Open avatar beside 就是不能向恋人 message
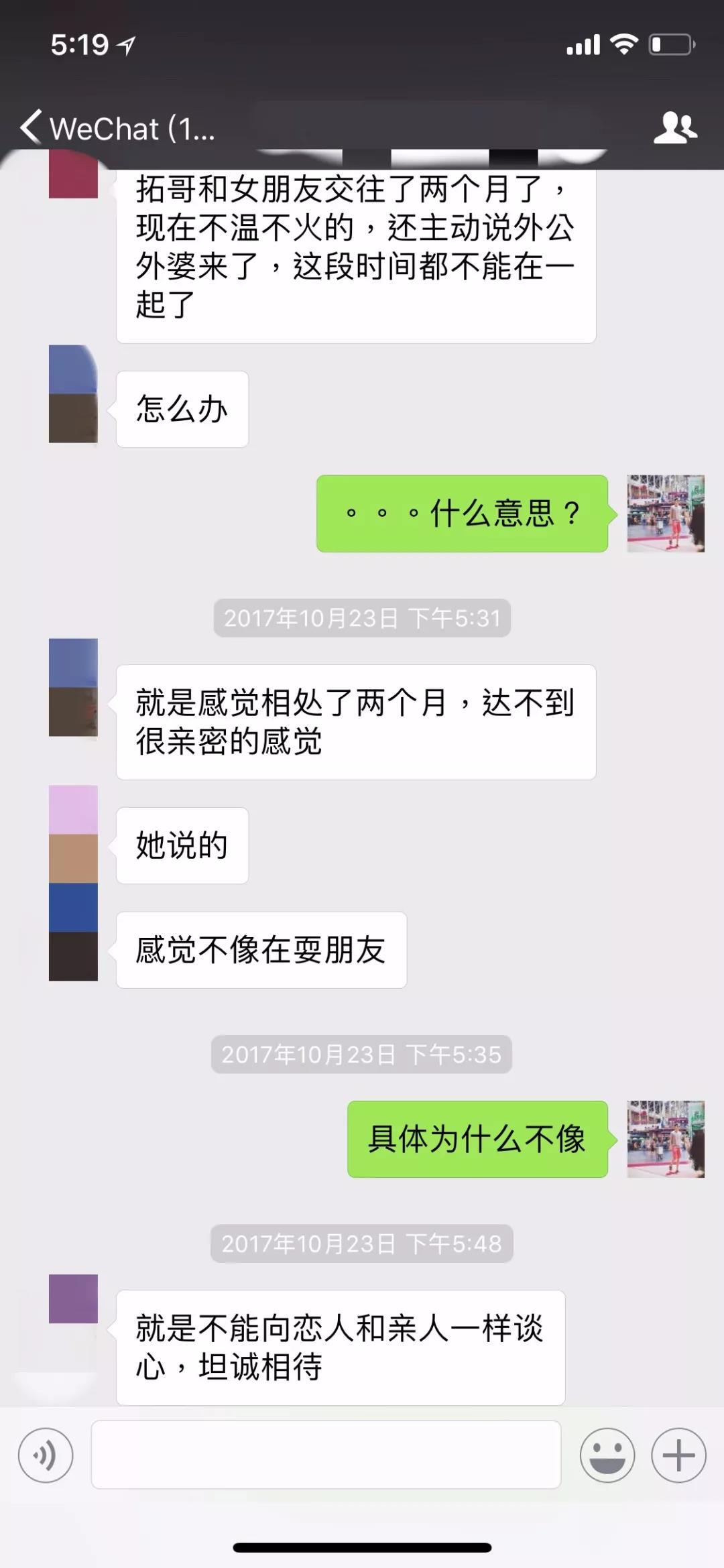This screenshot has height=1568, width=724. click(73, 1299)
